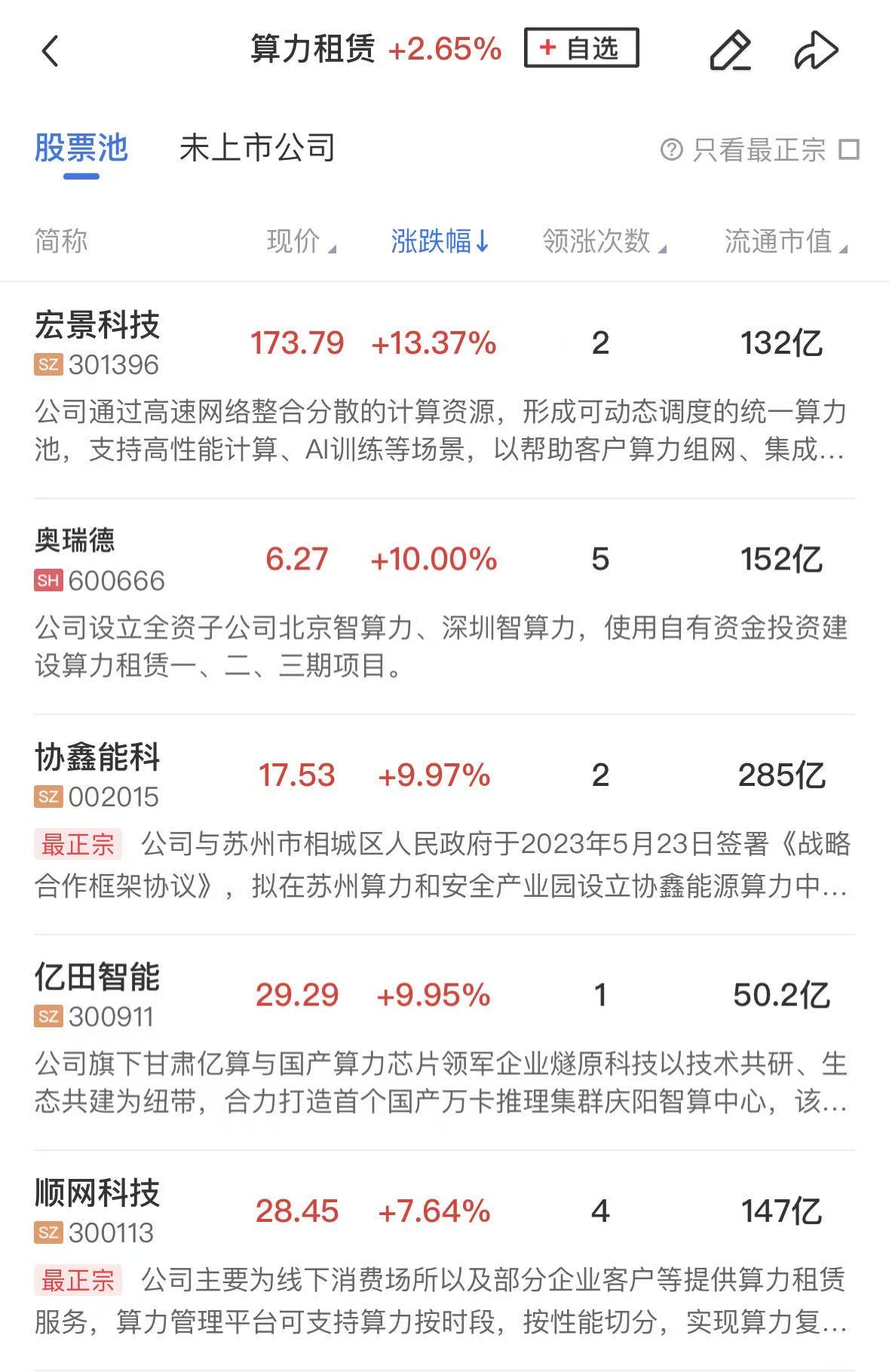Share the 算力租赁 sector page
Viewport: 889px width, 1372px height.
(816, 51)
